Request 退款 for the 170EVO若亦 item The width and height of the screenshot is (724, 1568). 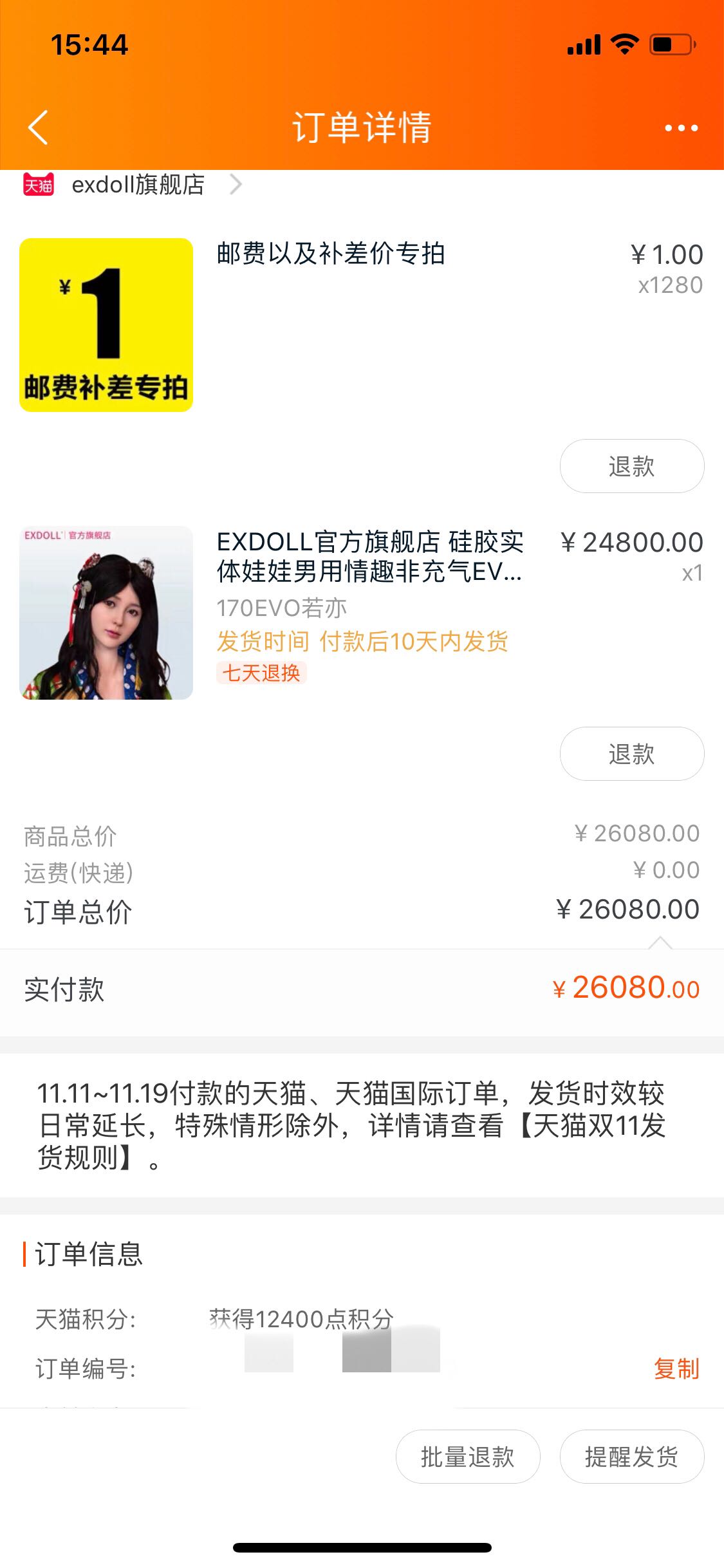(631, 754)
